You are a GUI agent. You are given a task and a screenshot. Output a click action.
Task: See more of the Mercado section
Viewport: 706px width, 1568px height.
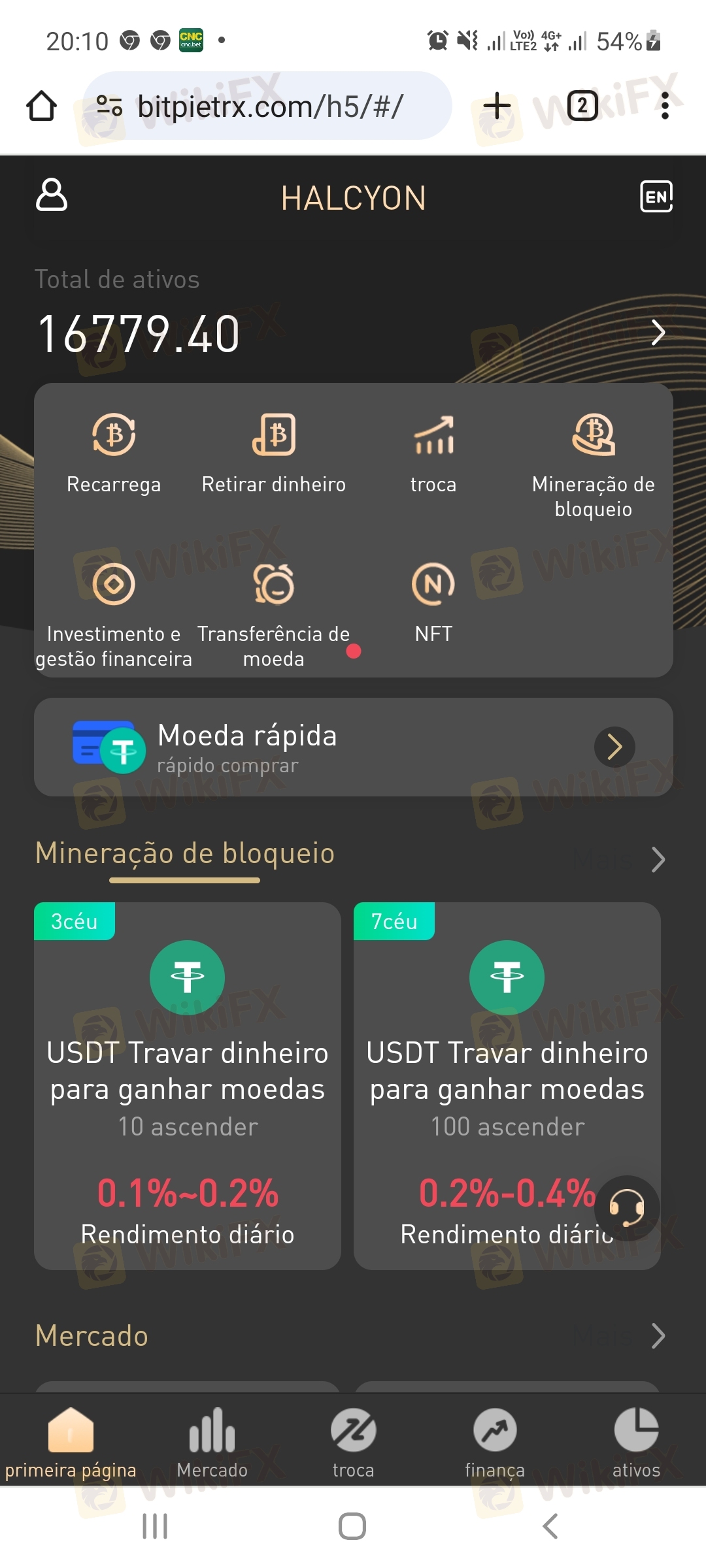pyautogui.click(x=658, y=1336)
